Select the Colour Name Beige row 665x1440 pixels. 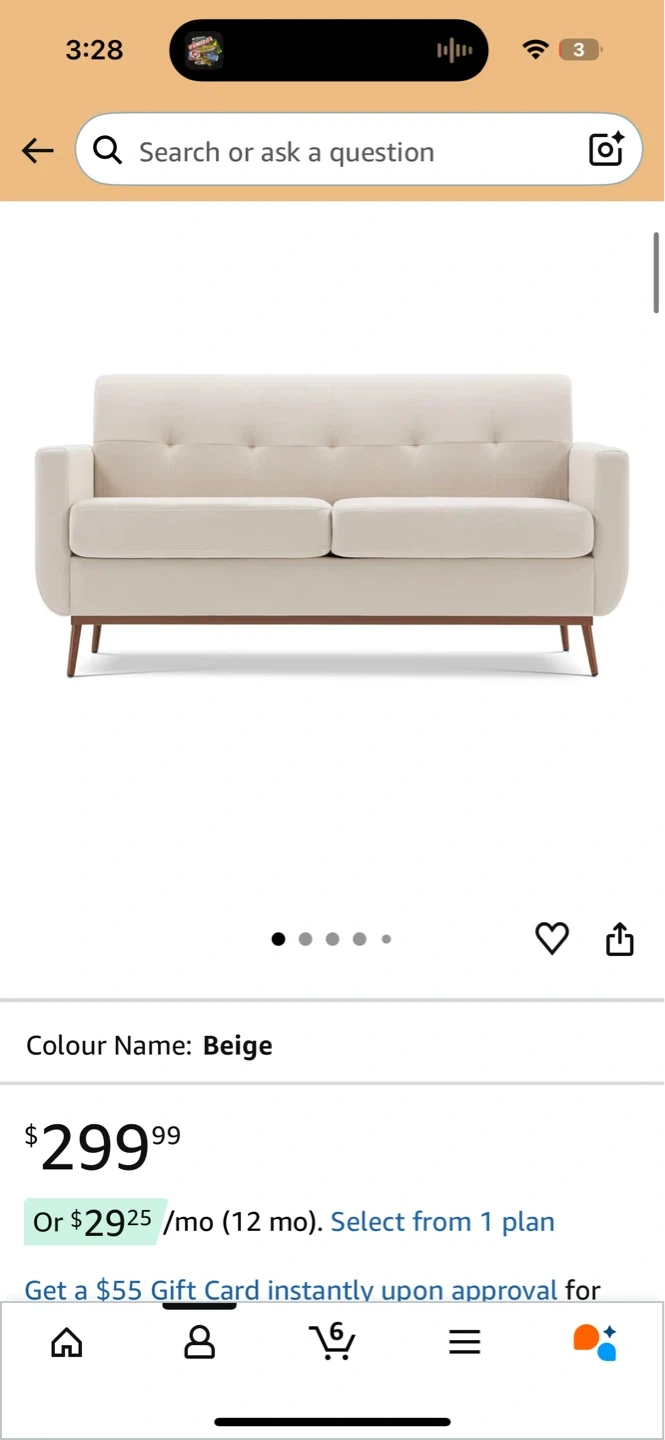click(x=332, y=1045)
